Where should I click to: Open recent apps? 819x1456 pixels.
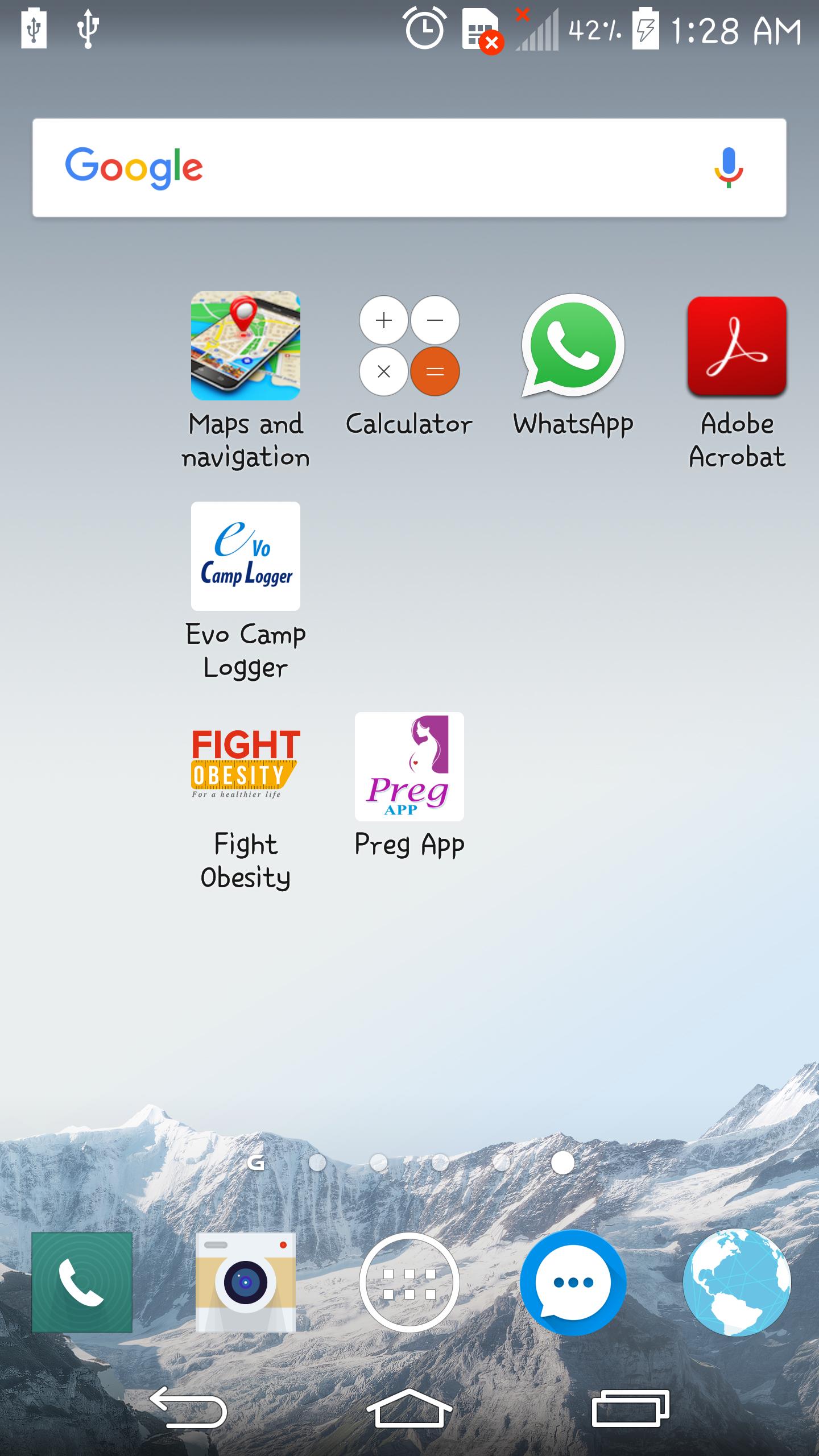pyautogui.click(x=630, y=1407)
